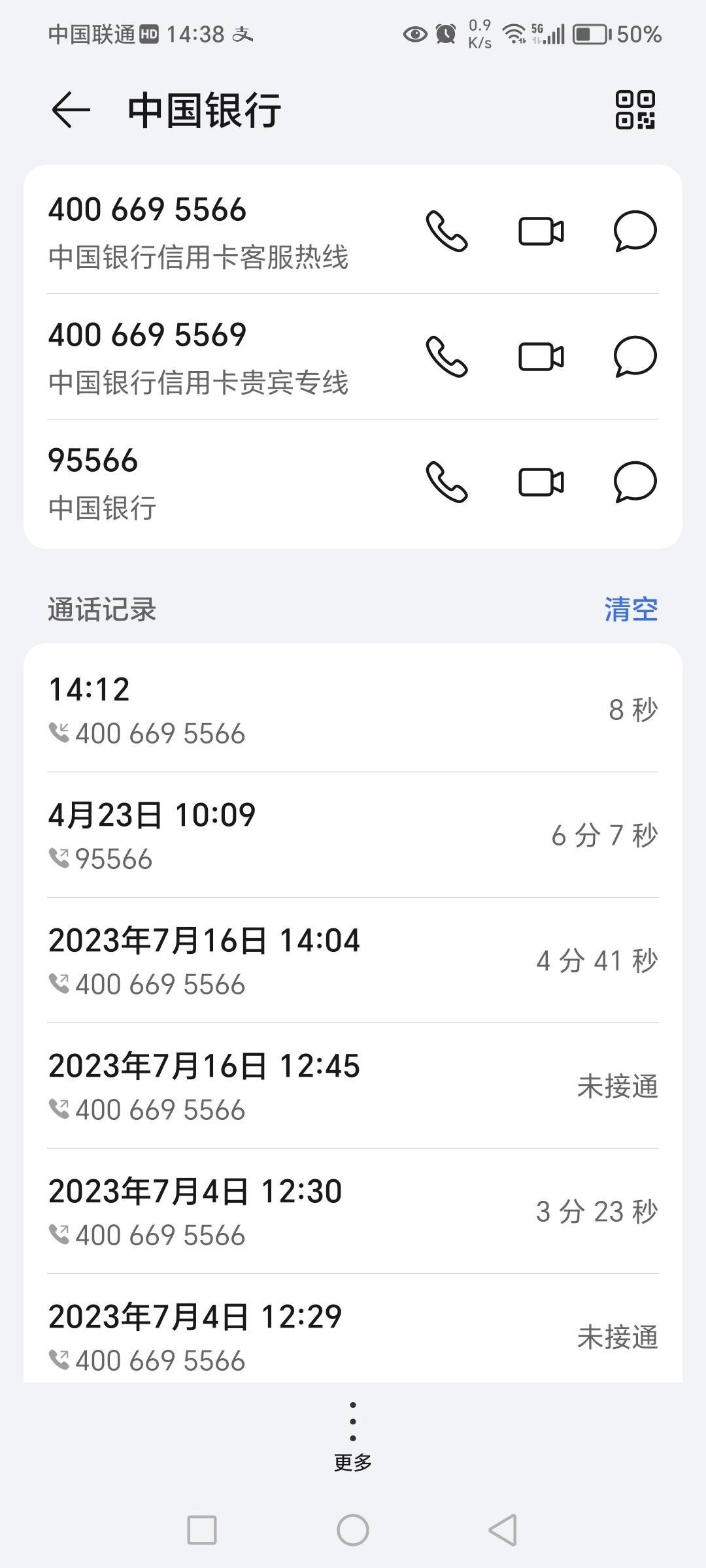706x1568 pixels.
Task: Call 400 669 5569 VIP line
Action: (x=447, y=357)
